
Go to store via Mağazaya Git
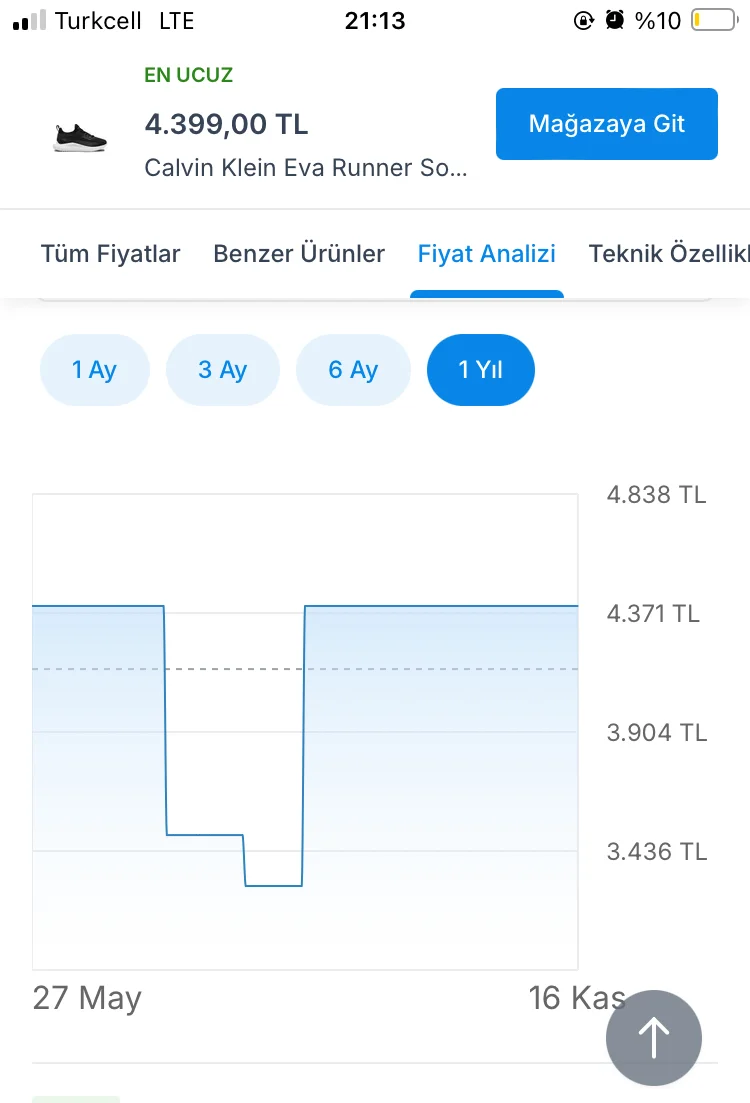point(606,124)
